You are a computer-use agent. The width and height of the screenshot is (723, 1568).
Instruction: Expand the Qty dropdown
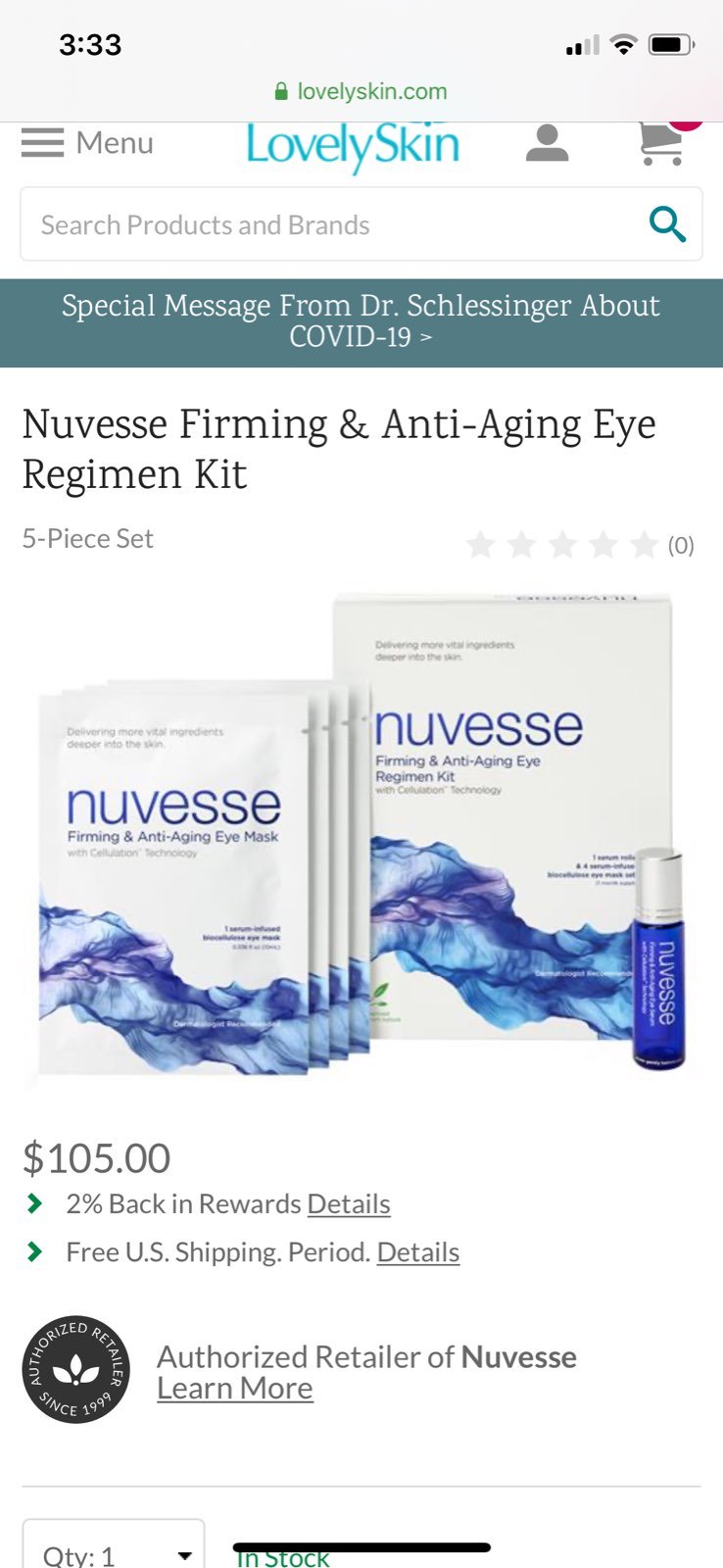pos(114,1544)
